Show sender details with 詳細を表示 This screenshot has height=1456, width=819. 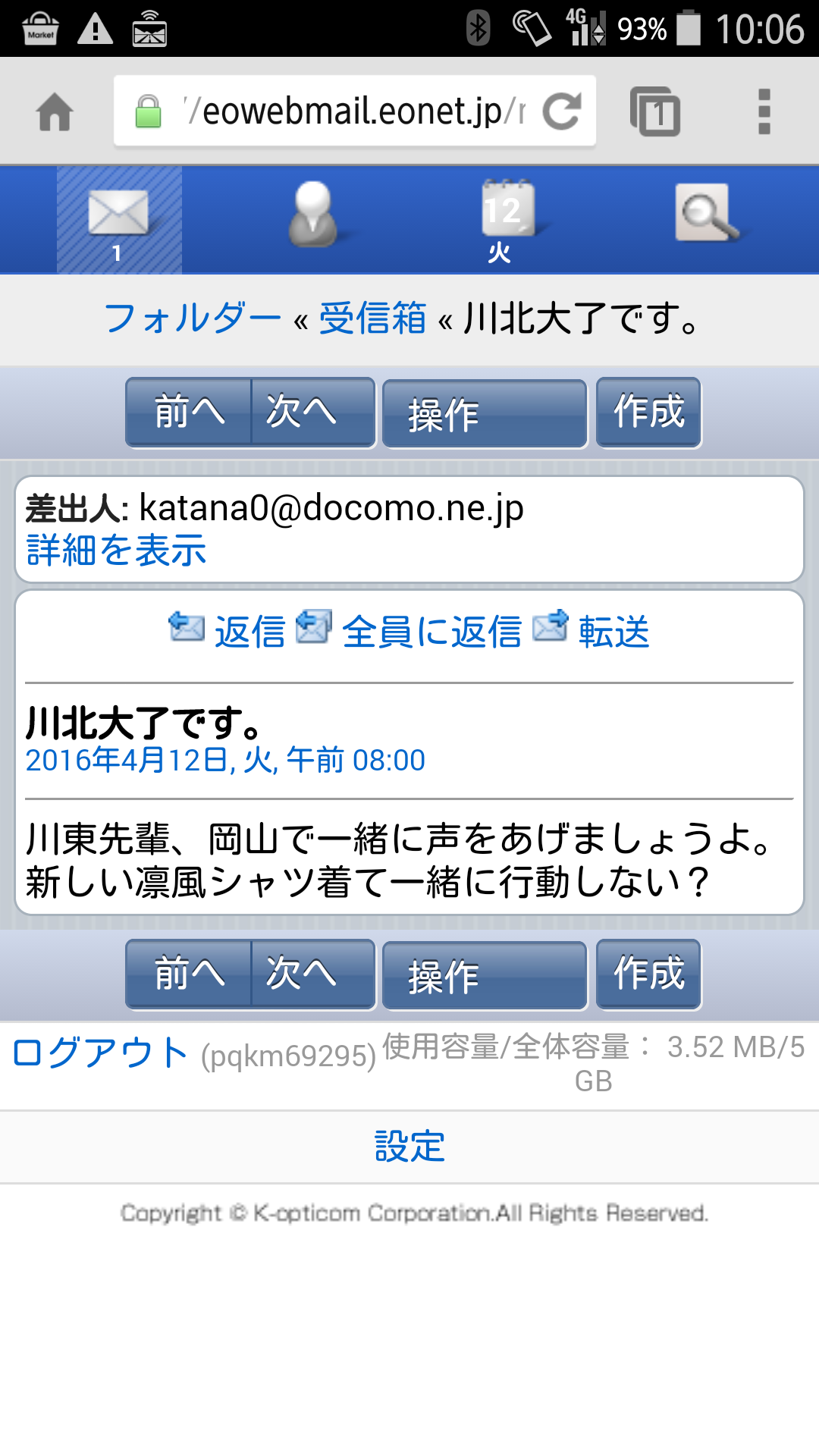pyautogui.click(x=116, y=550)
